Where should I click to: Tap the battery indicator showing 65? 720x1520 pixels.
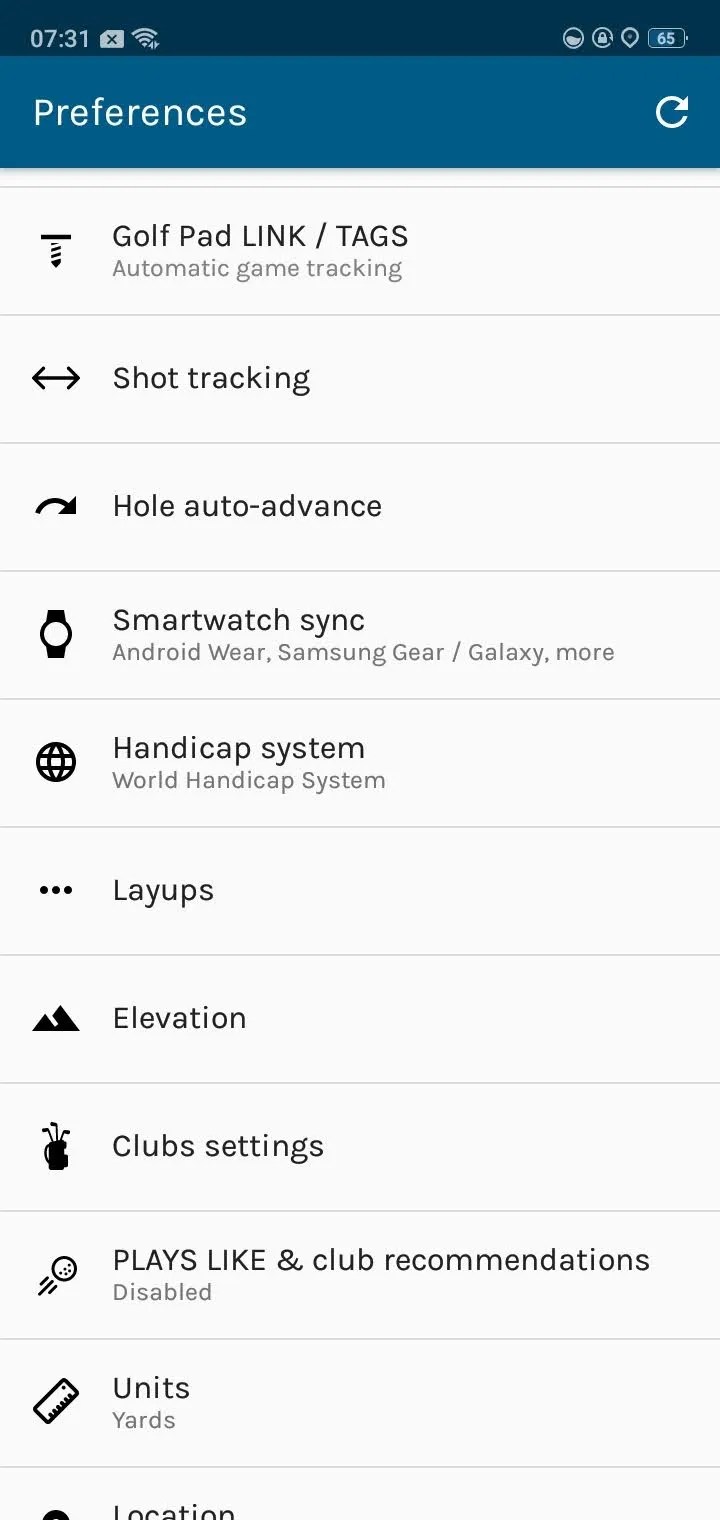coord(666,38)
